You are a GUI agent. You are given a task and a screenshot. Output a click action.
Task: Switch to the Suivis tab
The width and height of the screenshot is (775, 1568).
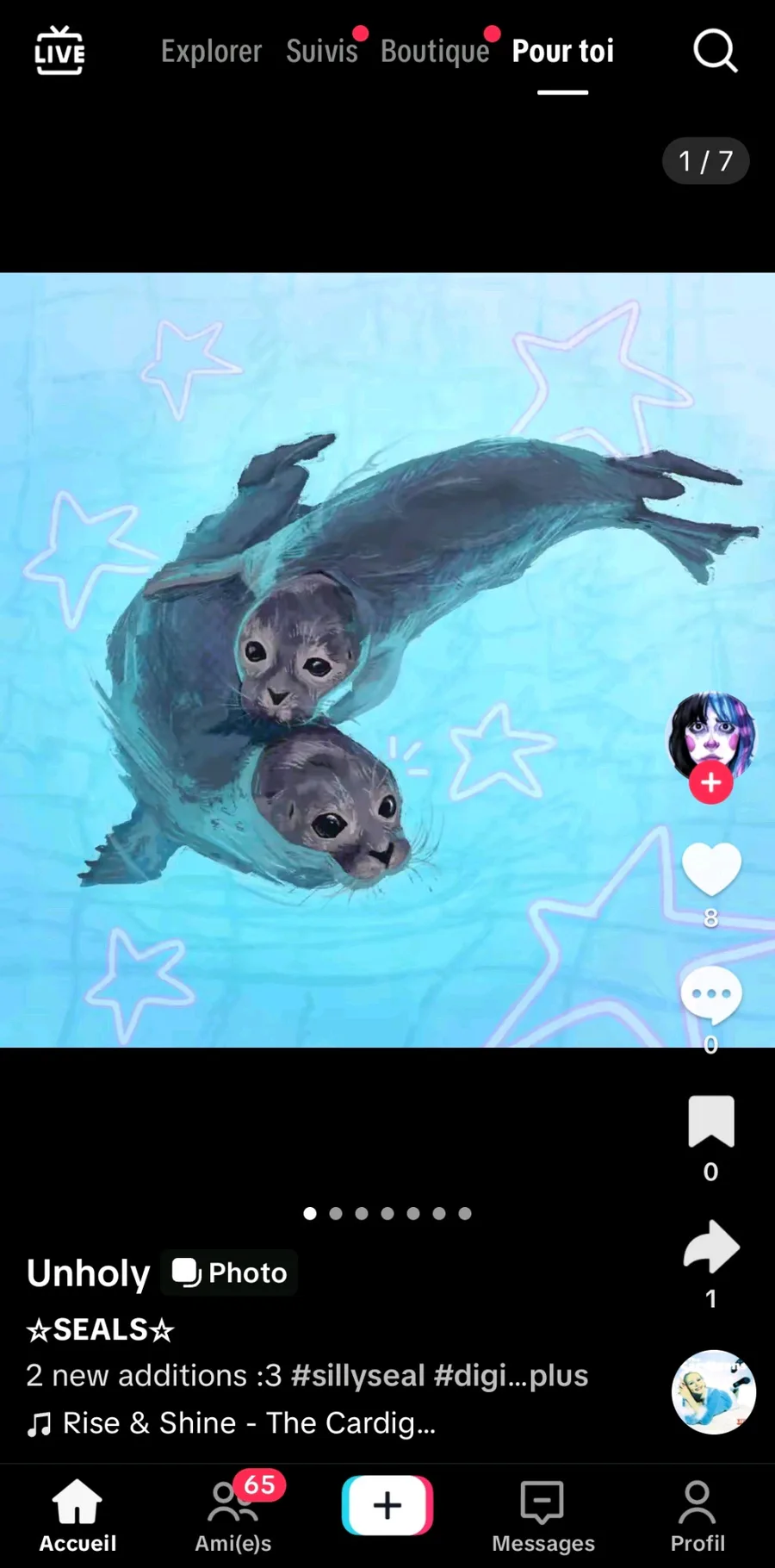(x=321, y=52)
